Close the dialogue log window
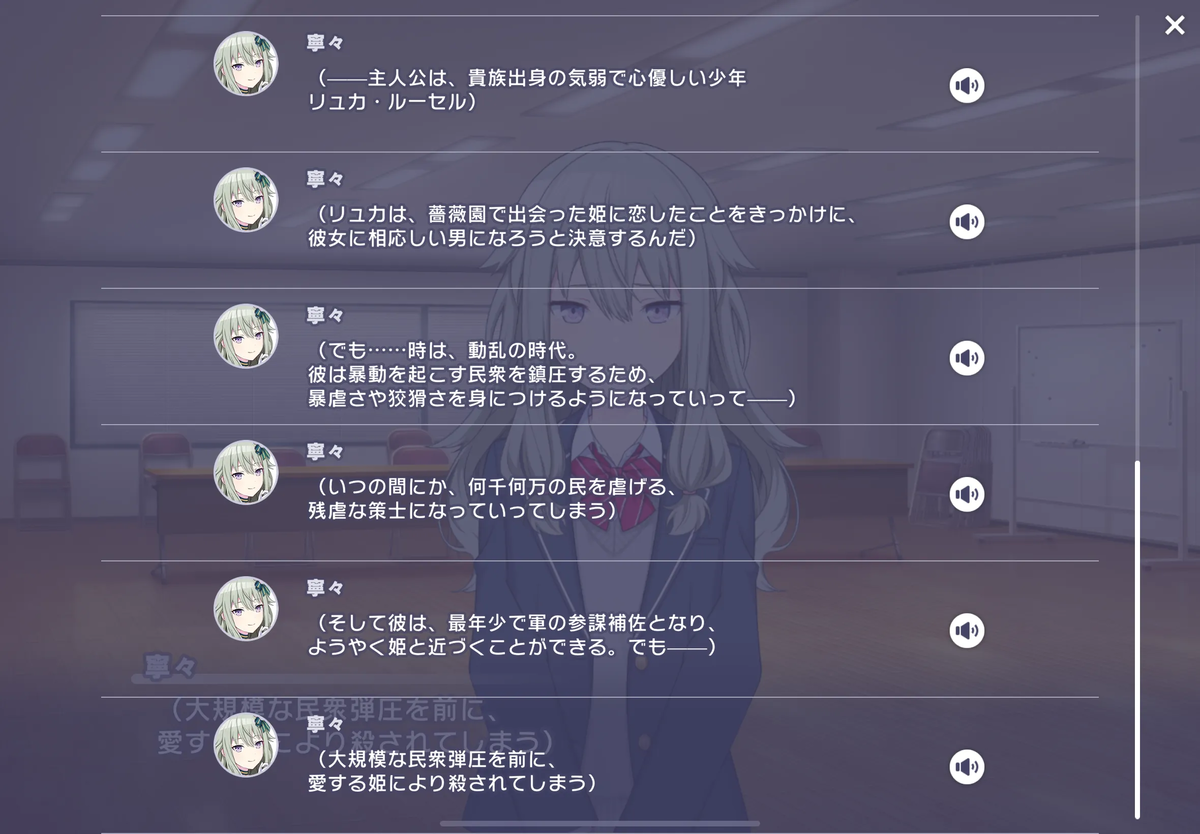1200x834 pixels. tap(1174, 25)
